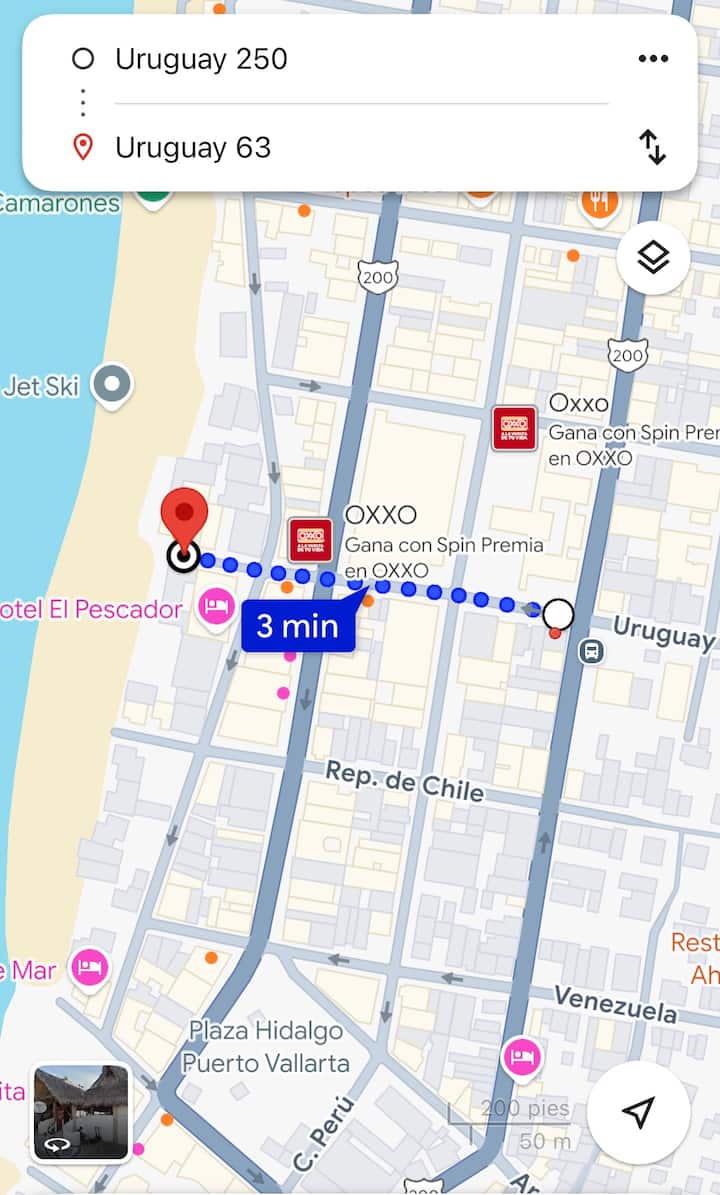
Task: Open the Oxxo store marker labeled Oxxo
Action: tap(515, 428)
